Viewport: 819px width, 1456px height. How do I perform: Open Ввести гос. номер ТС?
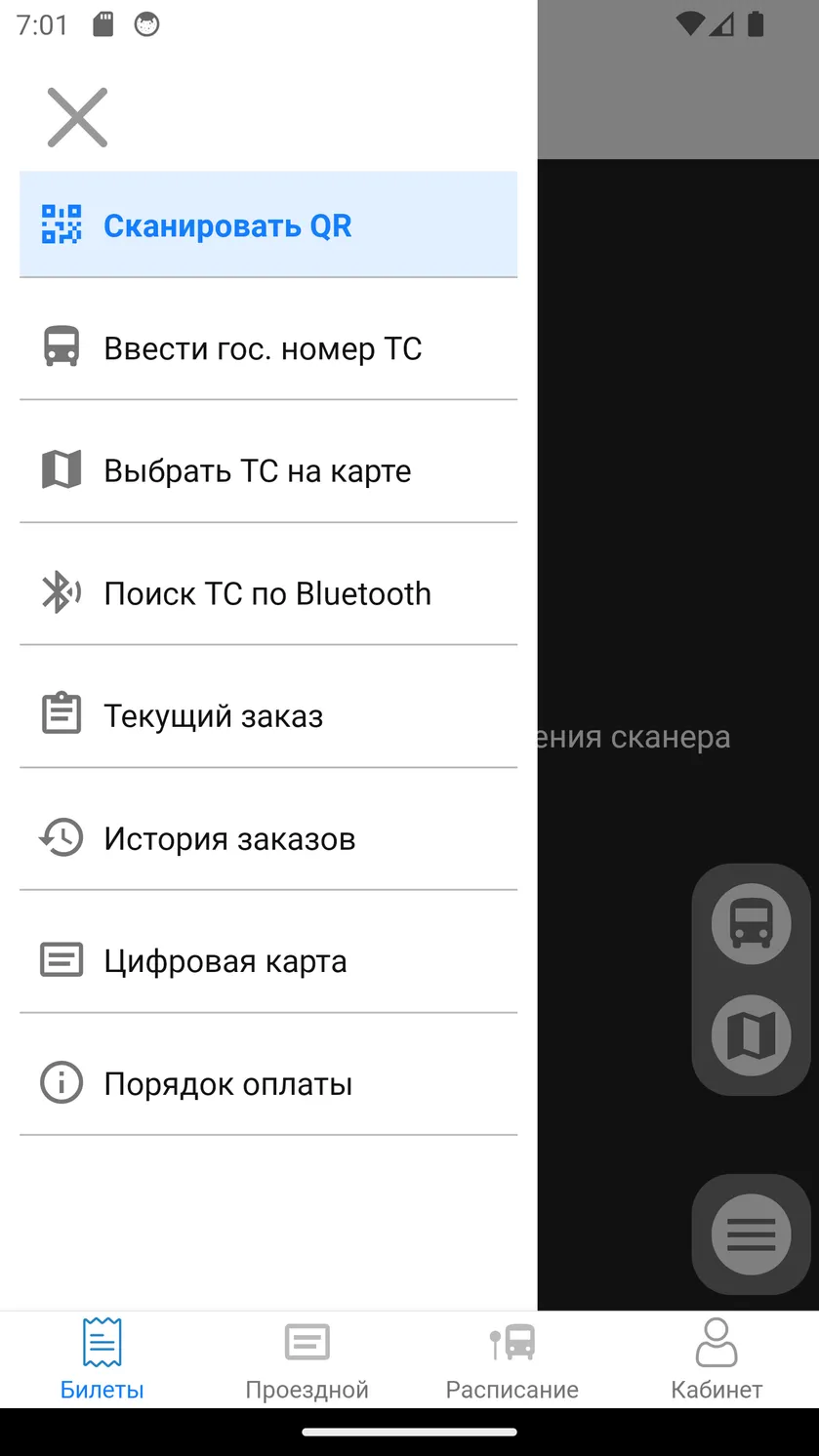(268, 348)
